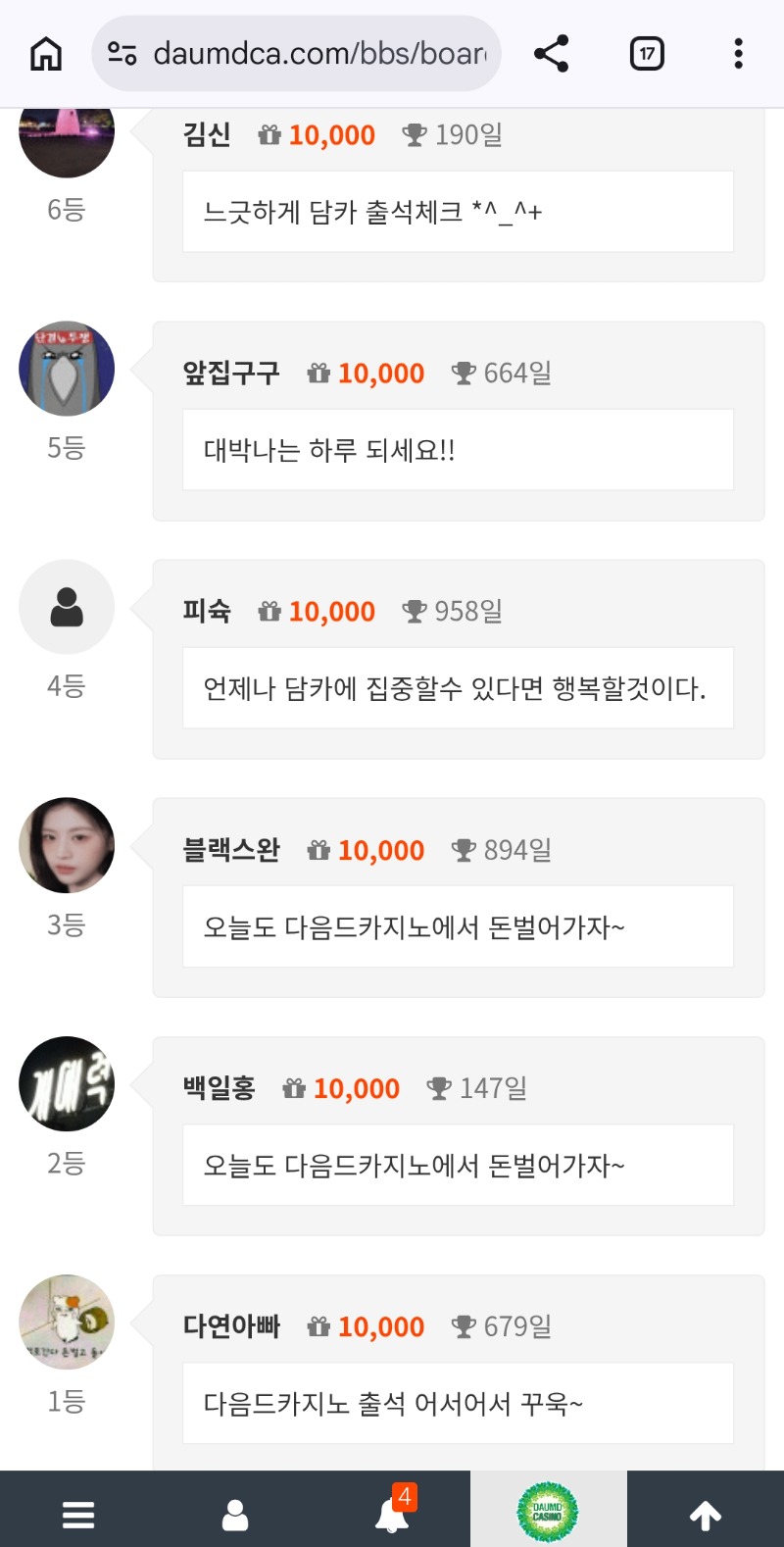
Task: Open the tab switcher showing 17 tabs
Action: point(647,54)
